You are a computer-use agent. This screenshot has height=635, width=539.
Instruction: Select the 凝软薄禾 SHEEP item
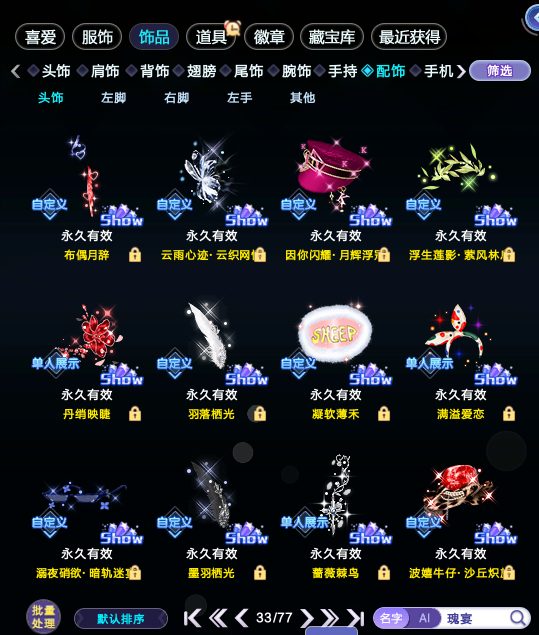click(336, 358)
